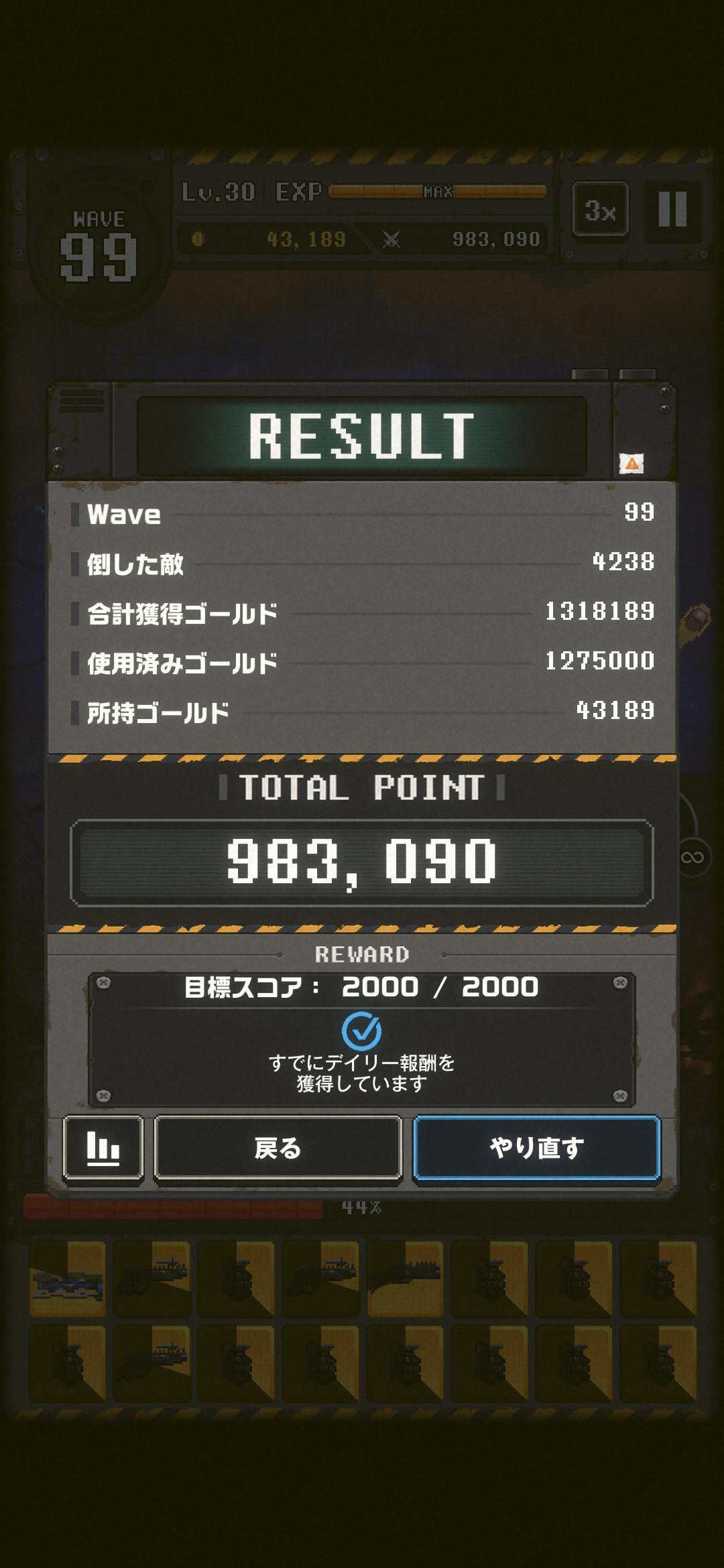Tap the 戻る (back) button
This screenshot has width=724, height=1568.
(x=278, y=1149)
